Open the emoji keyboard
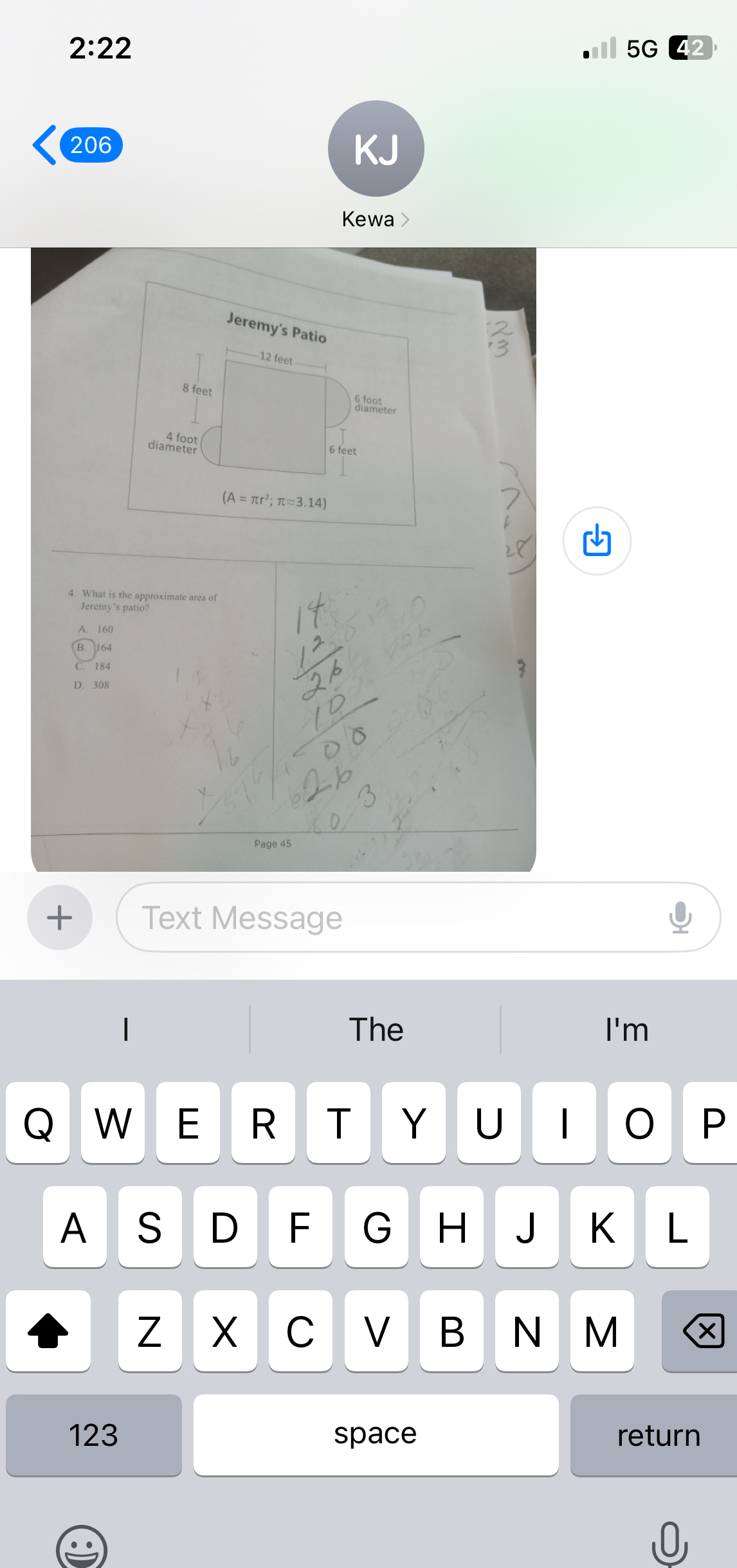Screen dimensions: 737x1568 pos(81,1548)
